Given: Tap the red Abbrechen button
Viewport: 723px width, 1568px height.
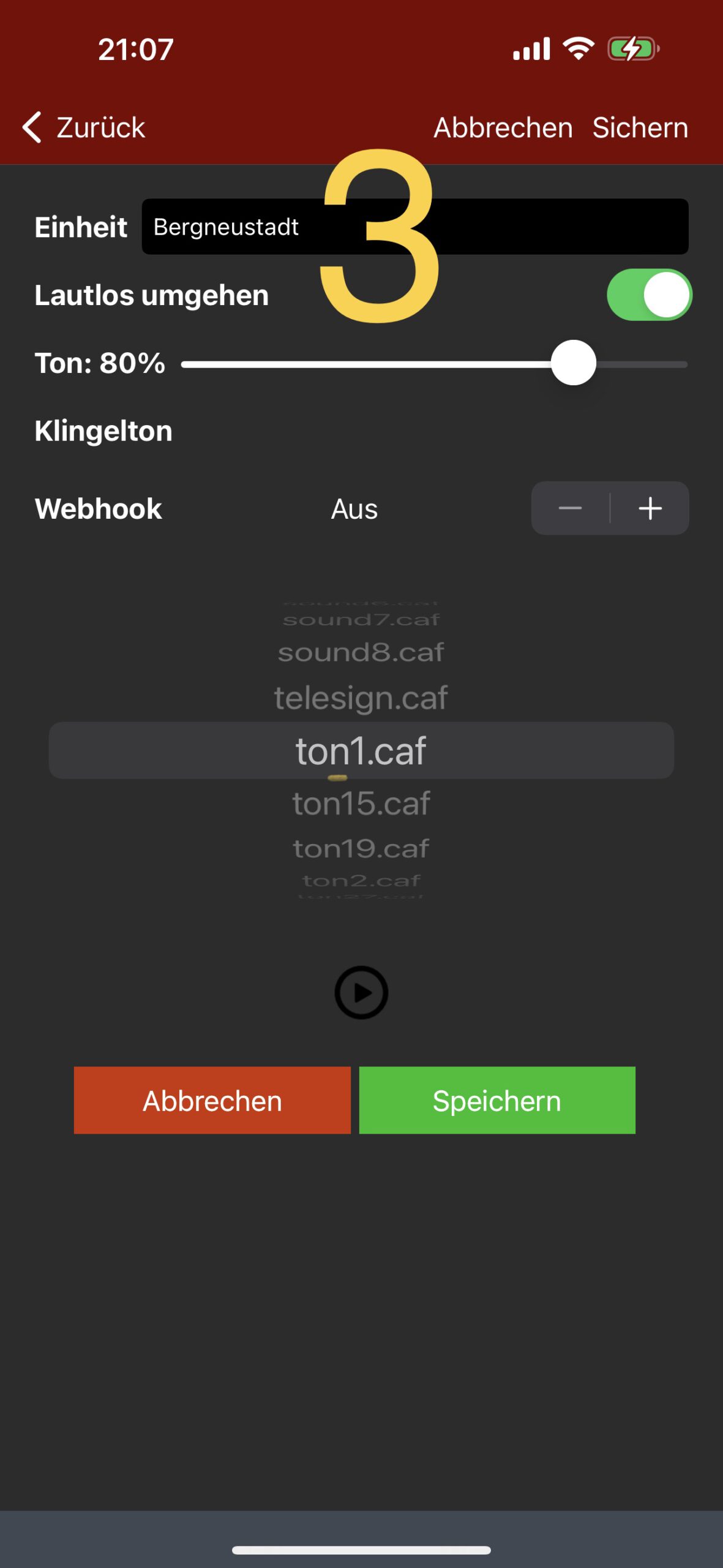Looking at the screenshot, I should click(x=212, y=1100).
